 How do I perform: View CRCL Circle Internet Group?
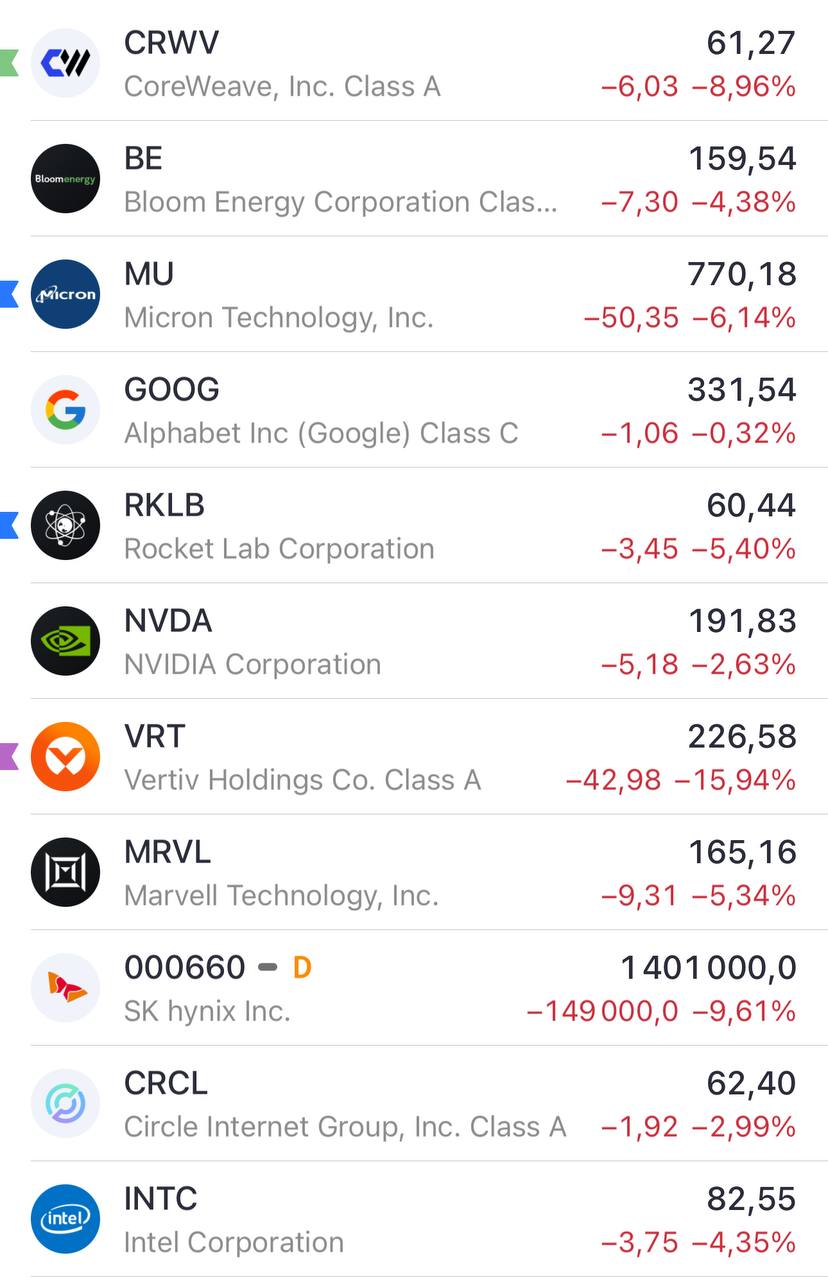pos(414,1103)
